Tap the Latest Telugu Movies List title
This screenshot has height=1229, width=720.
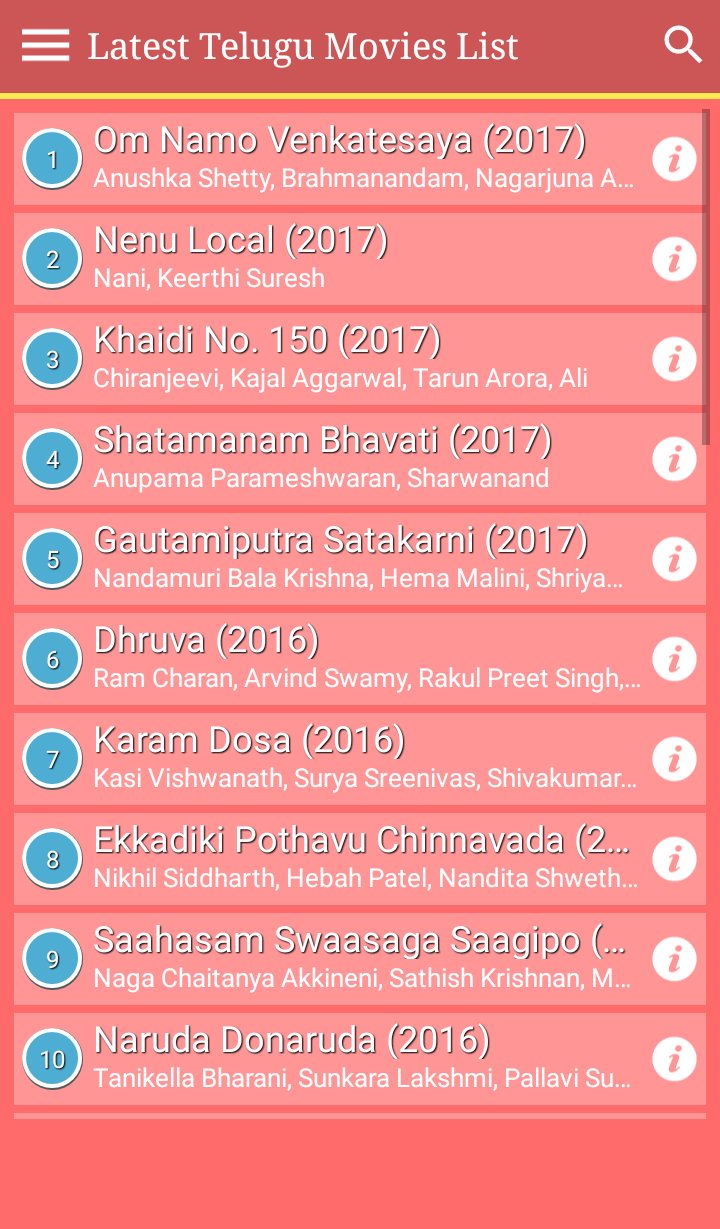[302, 45]
